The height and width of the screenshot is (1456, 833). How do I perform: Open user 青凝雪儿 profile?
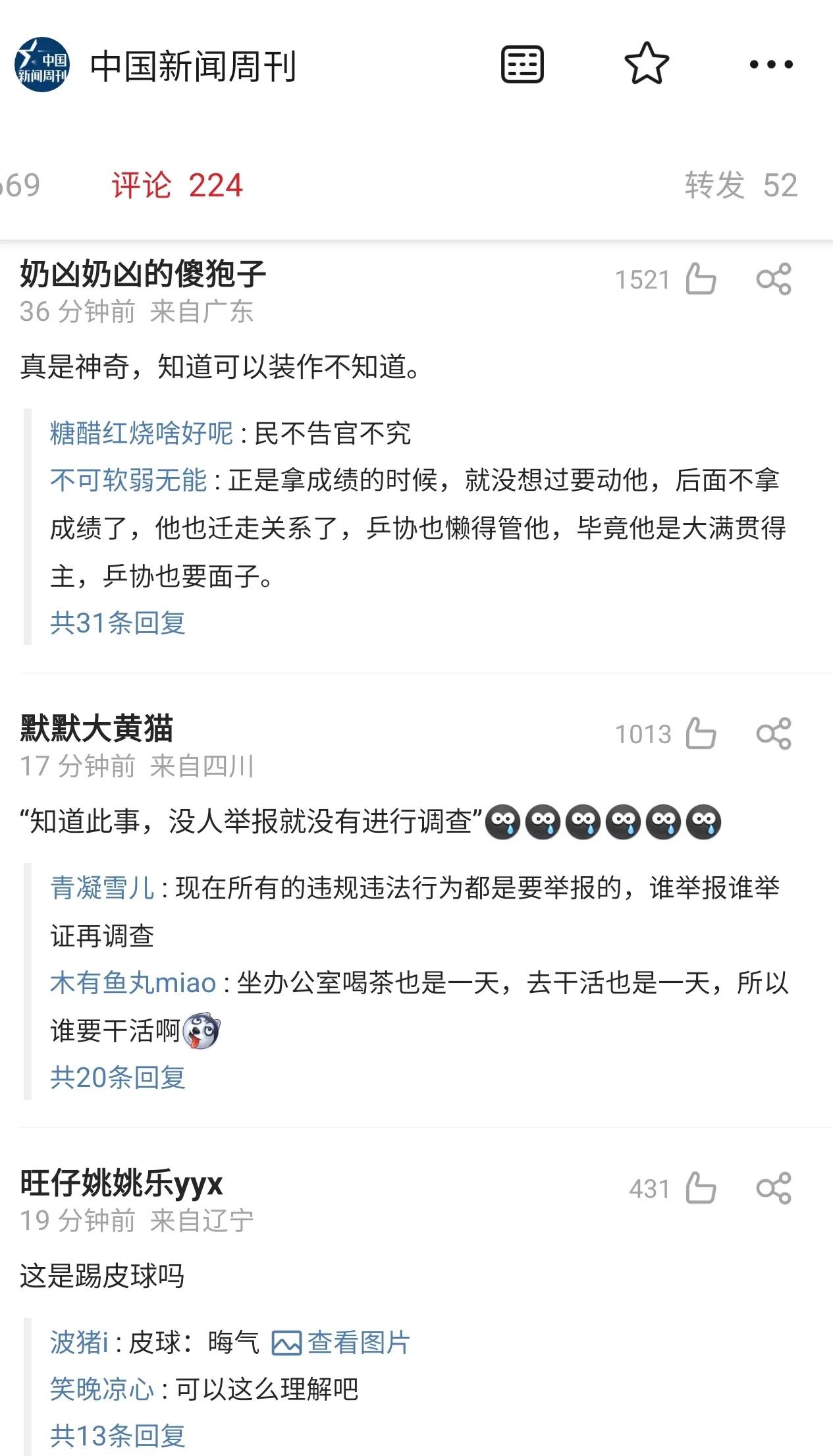tap(102, 888)
